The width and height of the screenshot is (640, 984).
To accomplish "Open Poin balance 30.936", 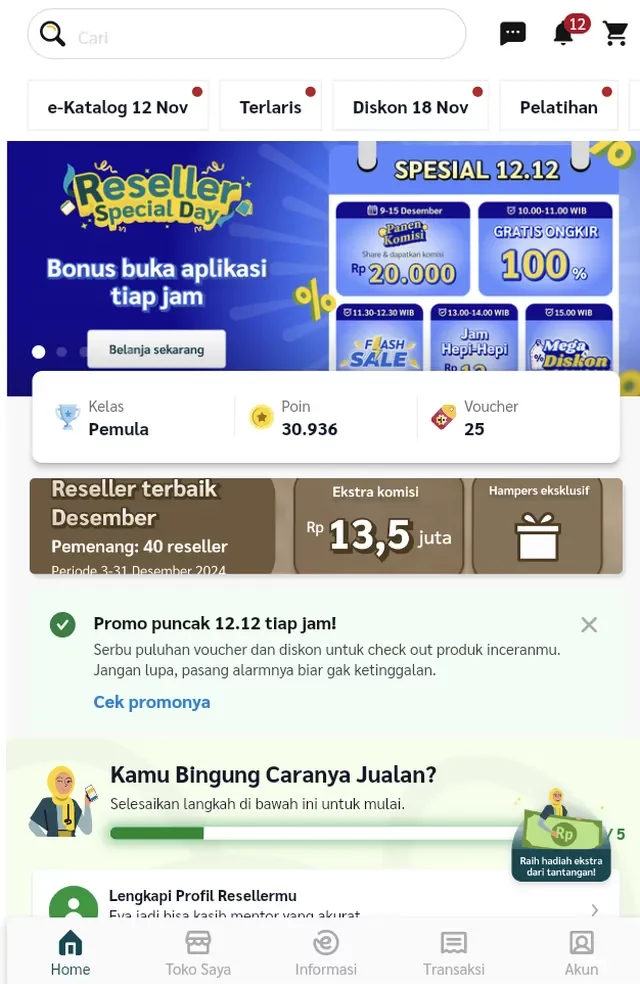I will [x=308, y=418].
